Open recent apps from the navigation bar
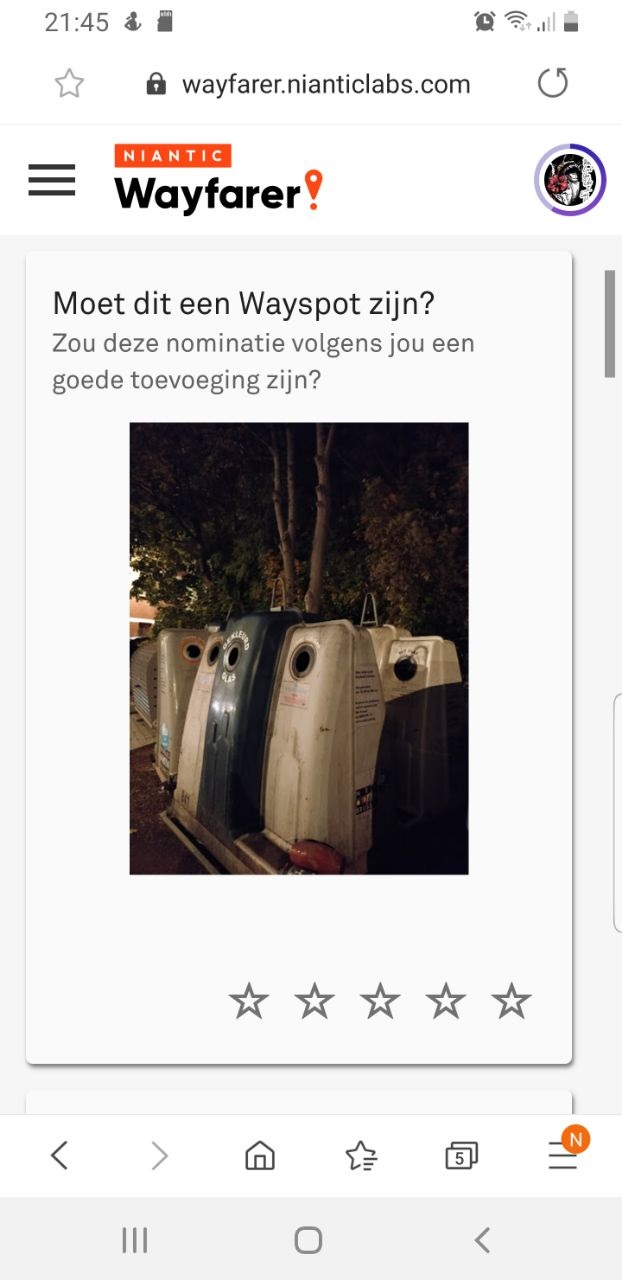 click(x=134, y=1241)
